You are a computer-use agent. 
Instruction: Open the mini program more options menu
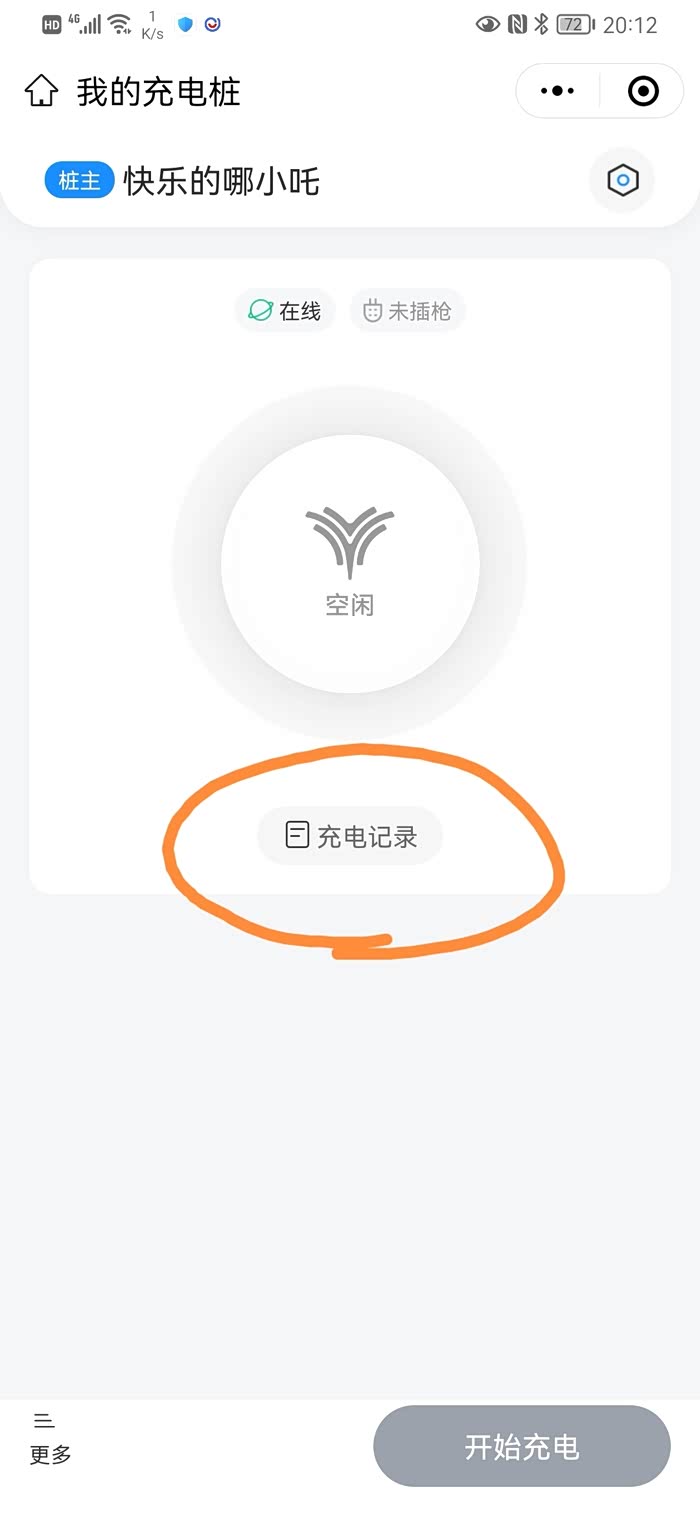point(557,91)
